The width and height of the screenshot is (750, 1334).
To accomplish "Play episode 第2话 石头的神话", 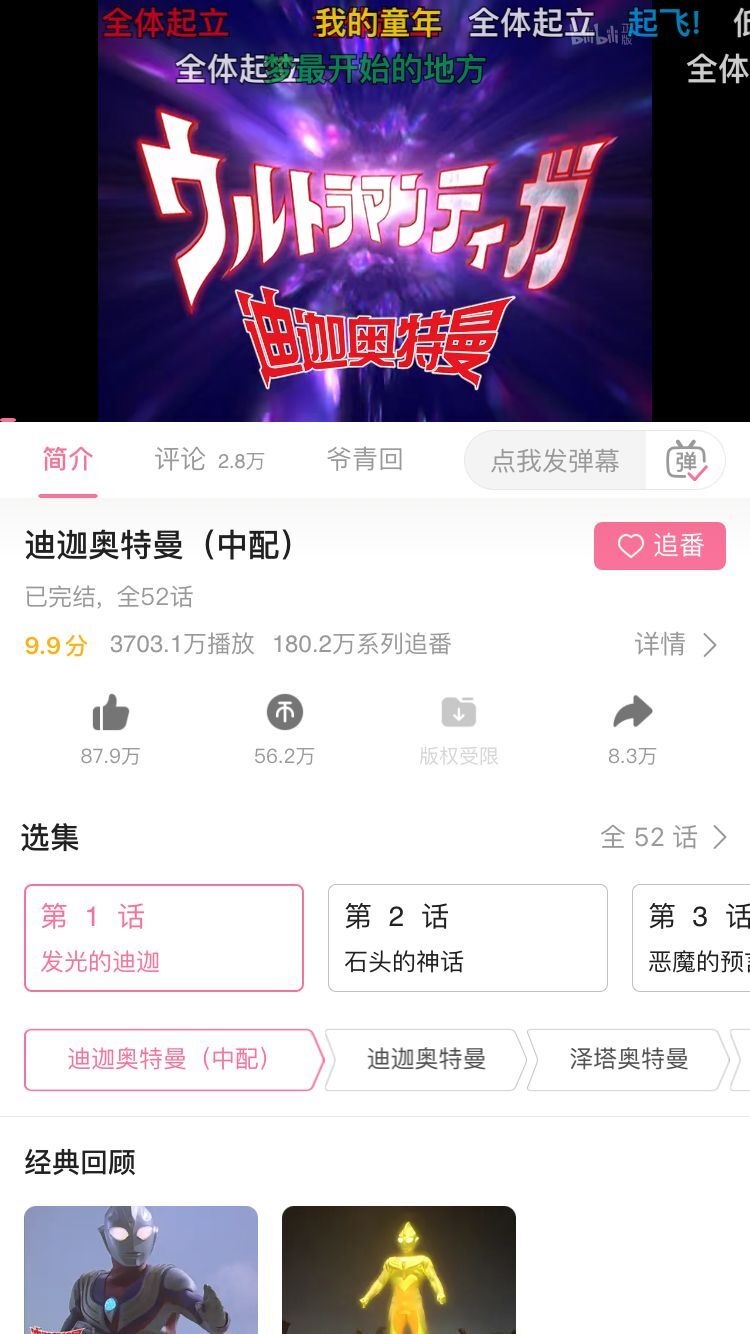I will (x=467, y=938).
